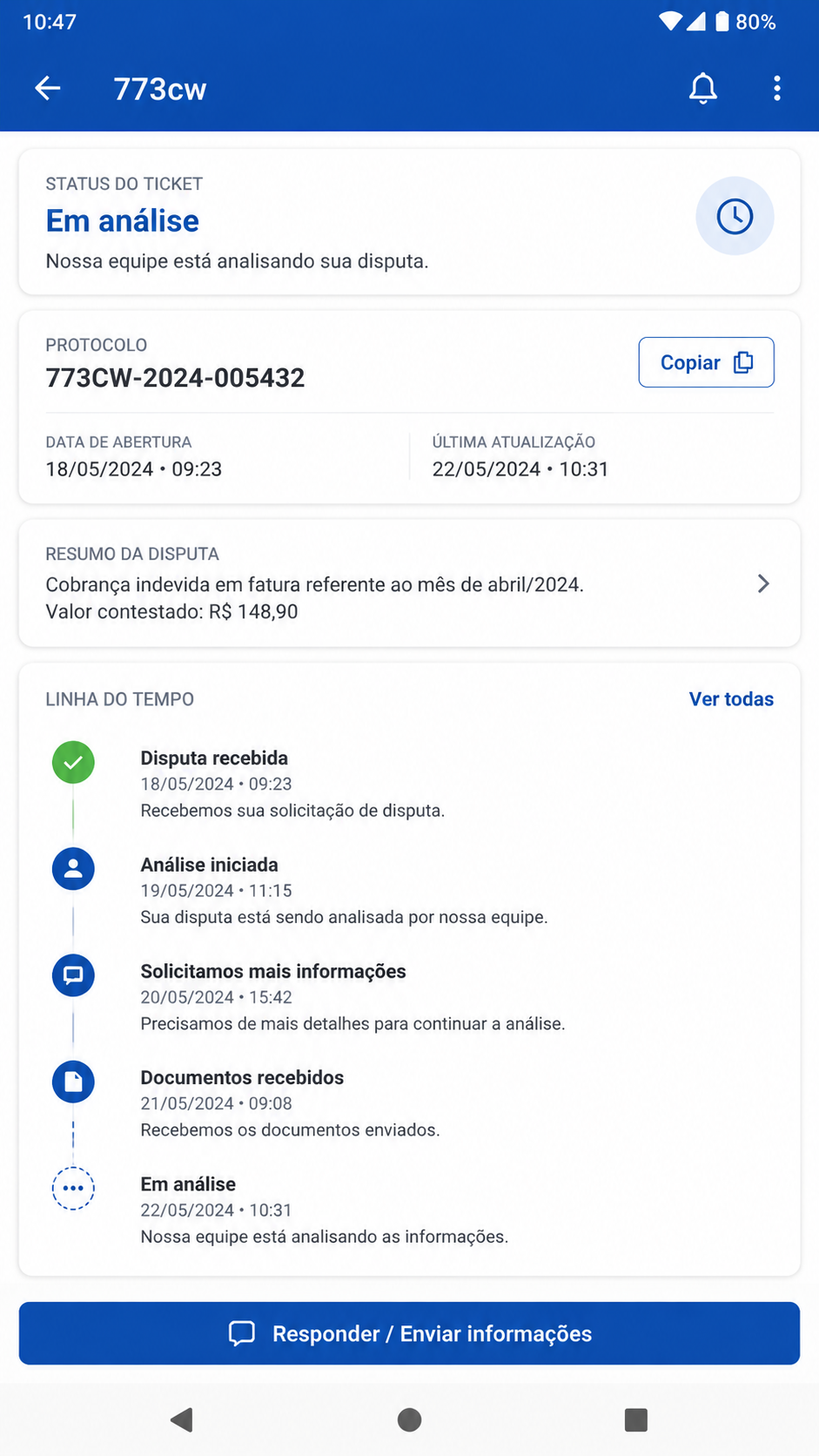Tap Responder / Enviar informações

click(x=409, y=1333)
